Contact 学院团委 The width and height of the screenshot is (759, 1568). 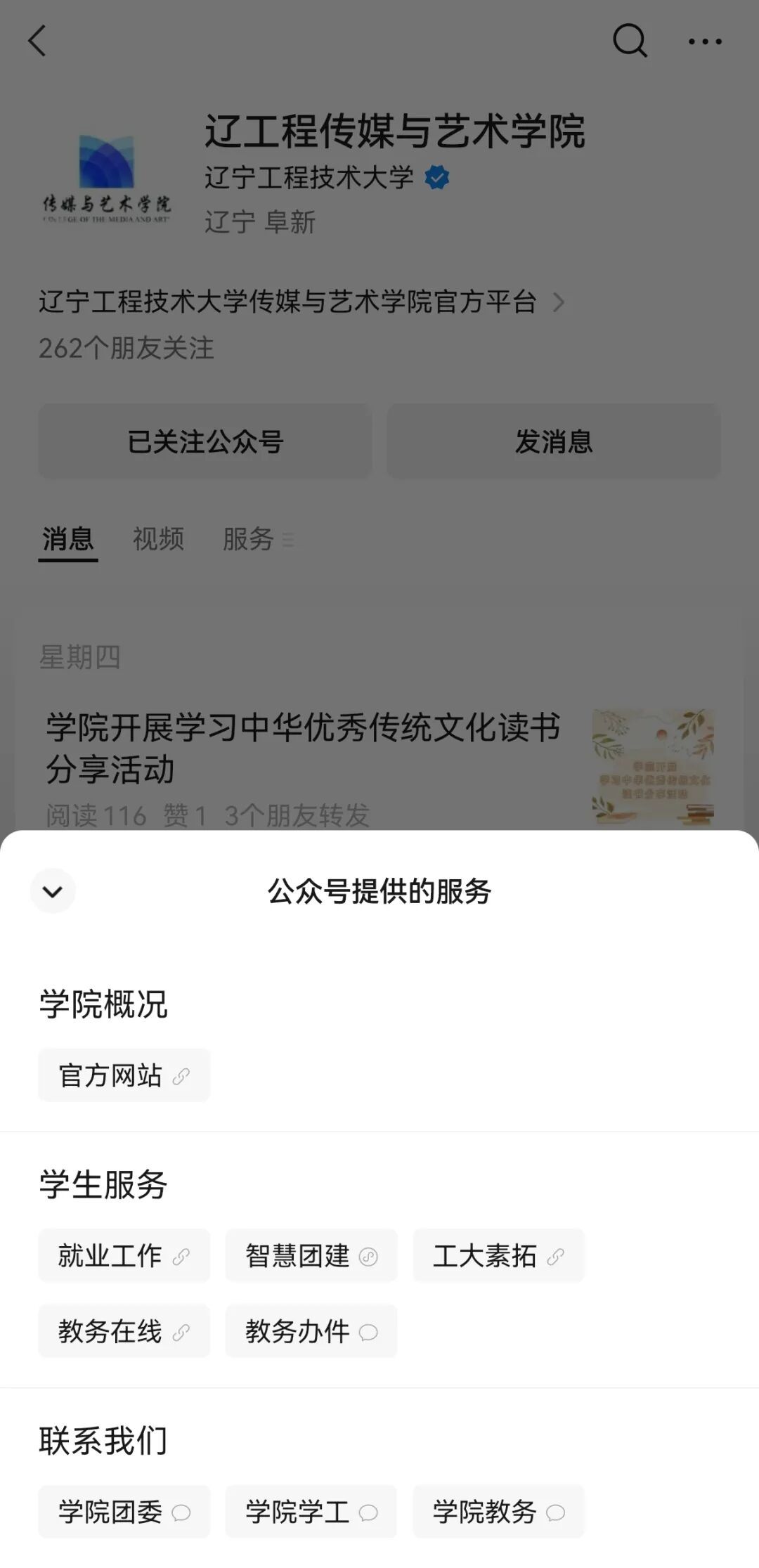tap(124, 1512)
